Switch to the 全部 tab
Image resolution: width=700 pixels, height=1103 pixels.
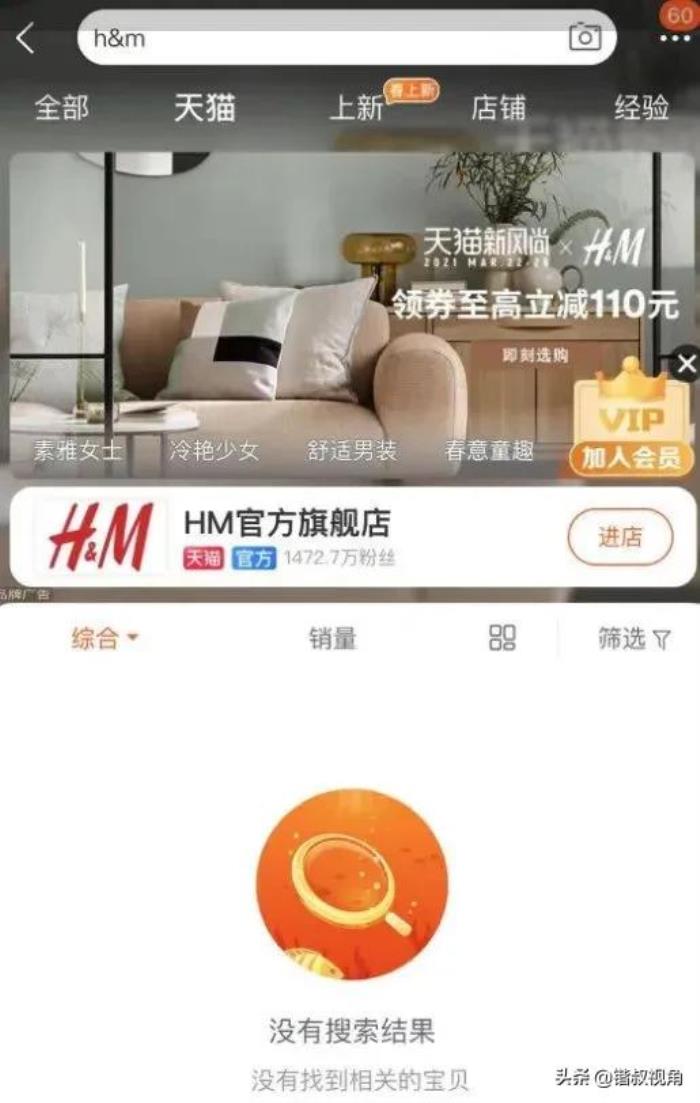pyautogui.click(x=62, y=108)
